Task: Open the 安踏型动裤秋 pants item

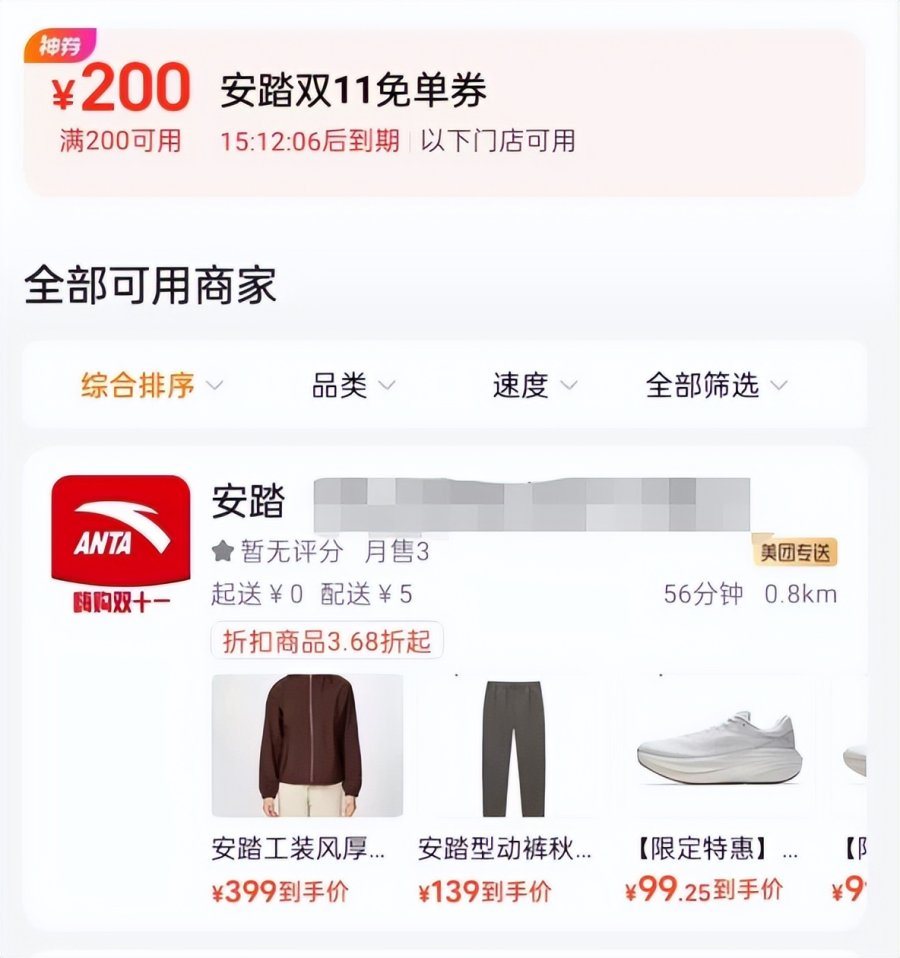Action: (x=512, y=746)
